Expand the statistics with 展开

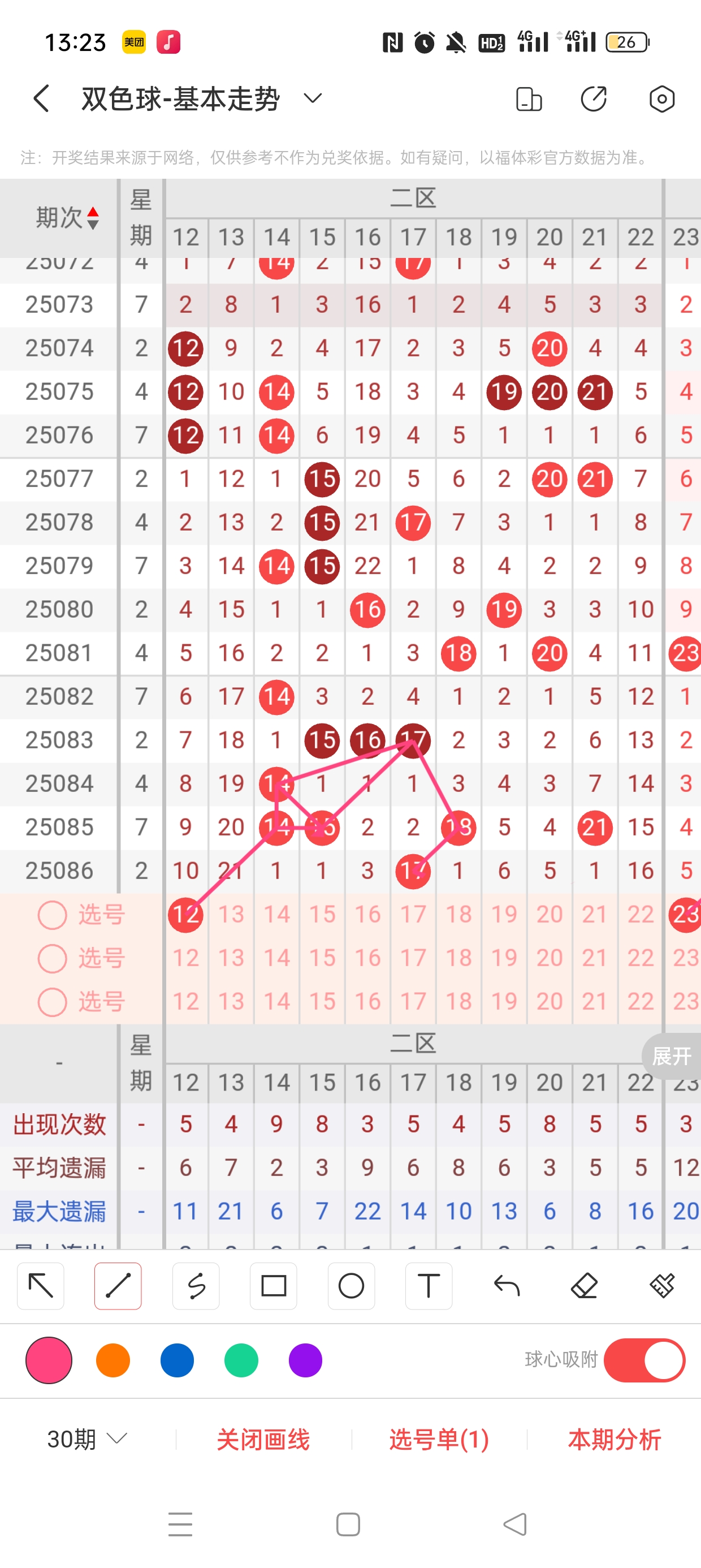point(672,1056)
